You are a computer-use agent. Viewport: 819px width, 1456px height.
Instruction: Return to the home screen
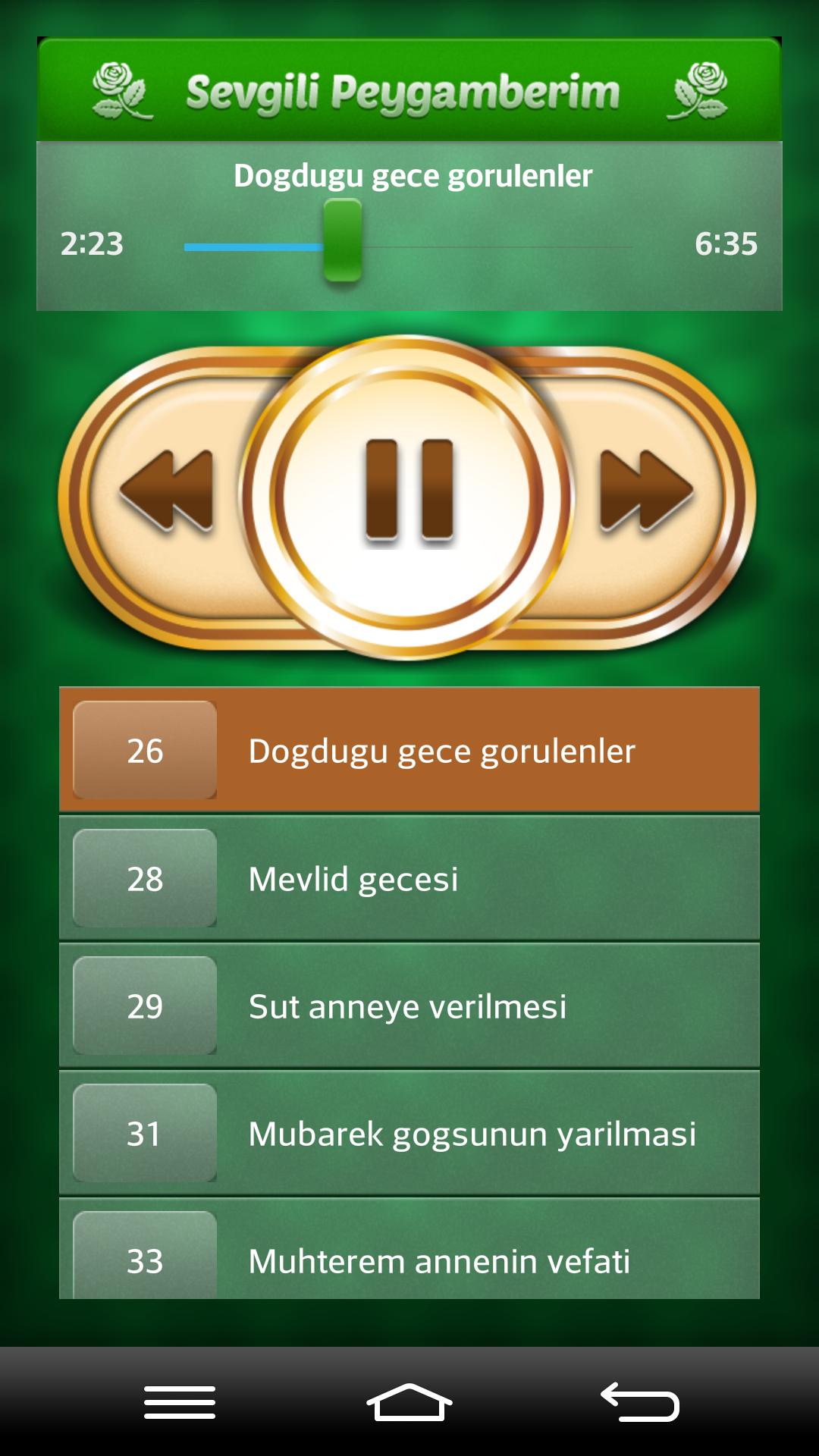[409, 1401]
